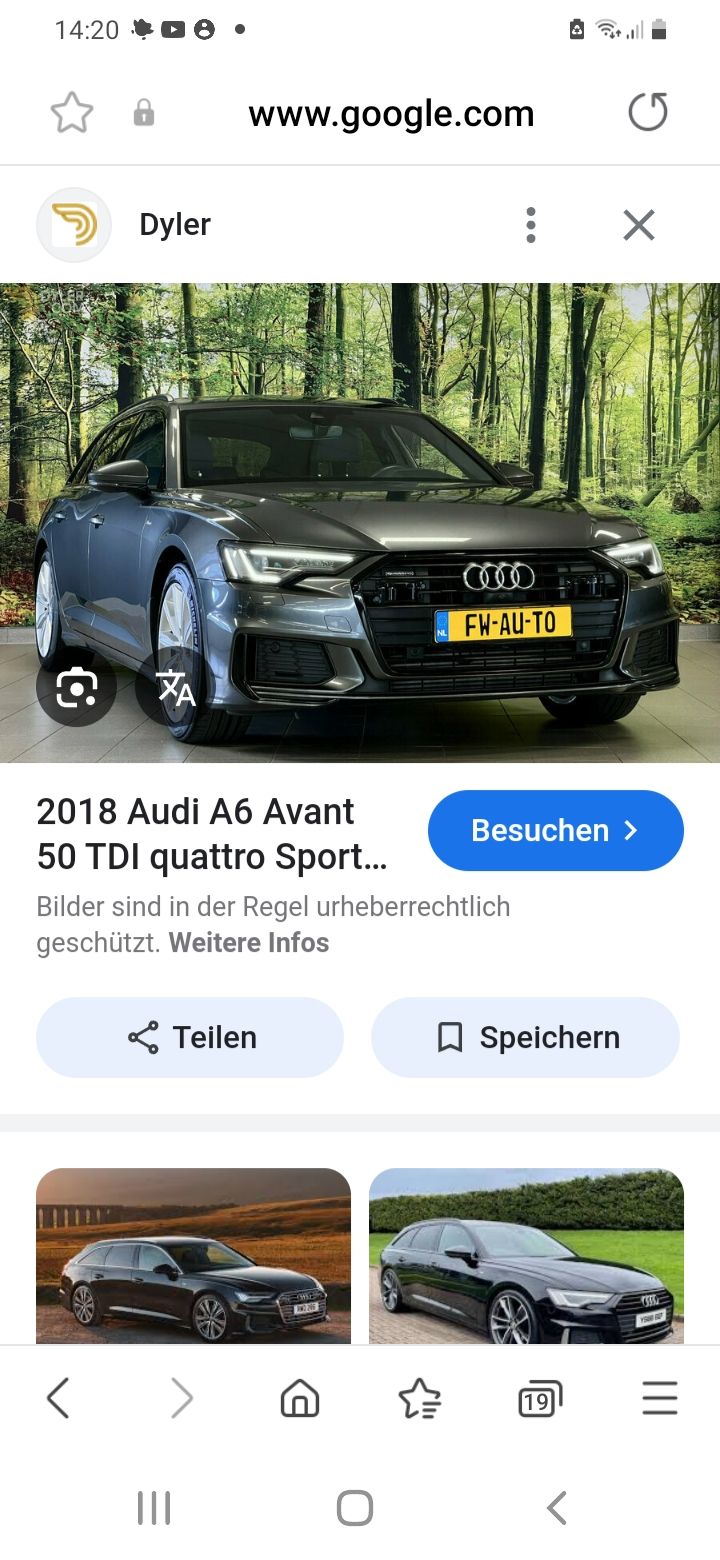Bookmark this page with the star icon

(x=72, y=114)
